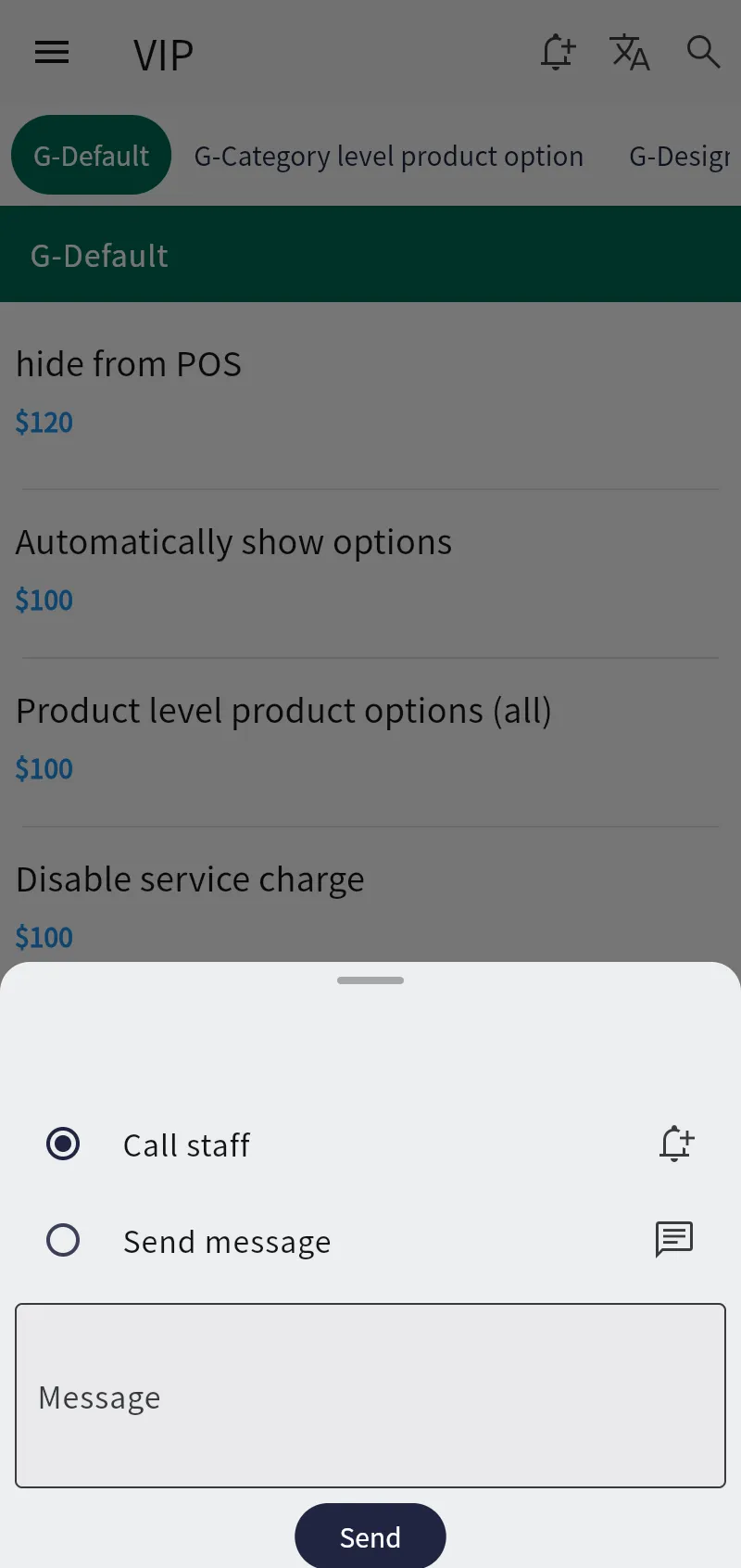Screen dimensions: 741x1568
Task: Open the navigation hamburger menu
Action: point(51,53)
